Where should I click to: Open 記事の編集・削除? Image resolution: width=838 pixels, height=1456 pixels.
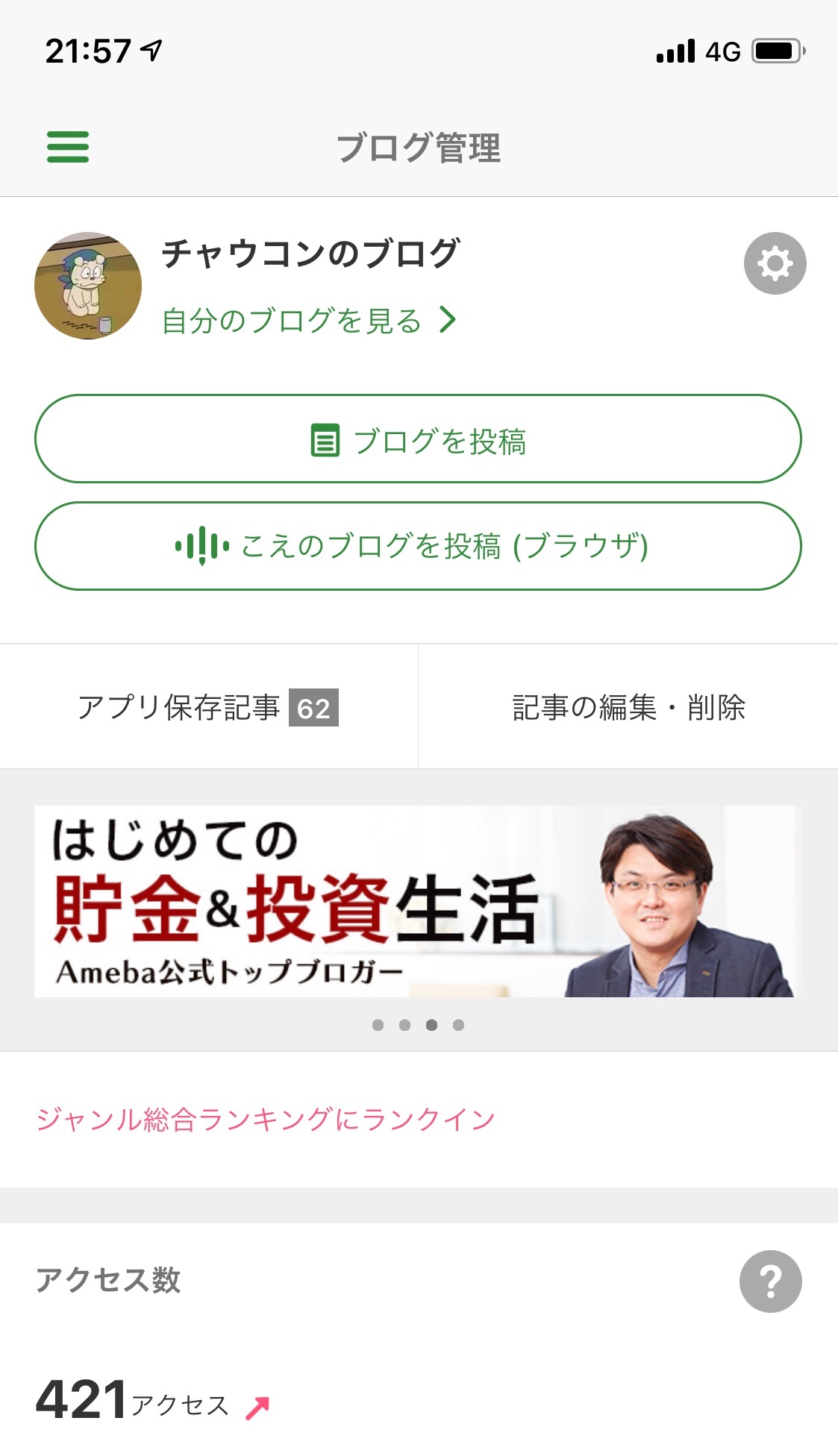pos(628,707)
